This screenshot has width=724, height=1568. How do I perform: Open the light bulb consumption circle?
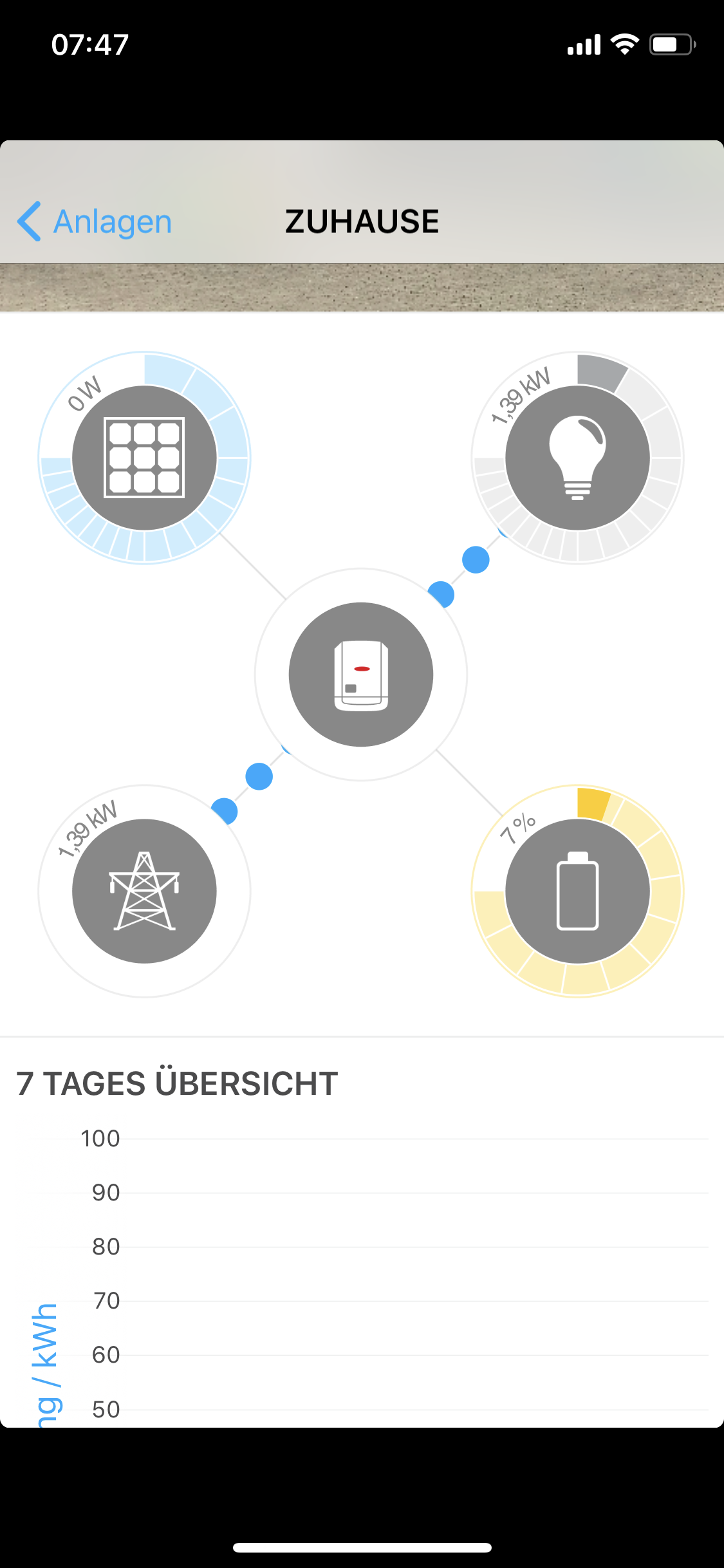click(577, 458)
